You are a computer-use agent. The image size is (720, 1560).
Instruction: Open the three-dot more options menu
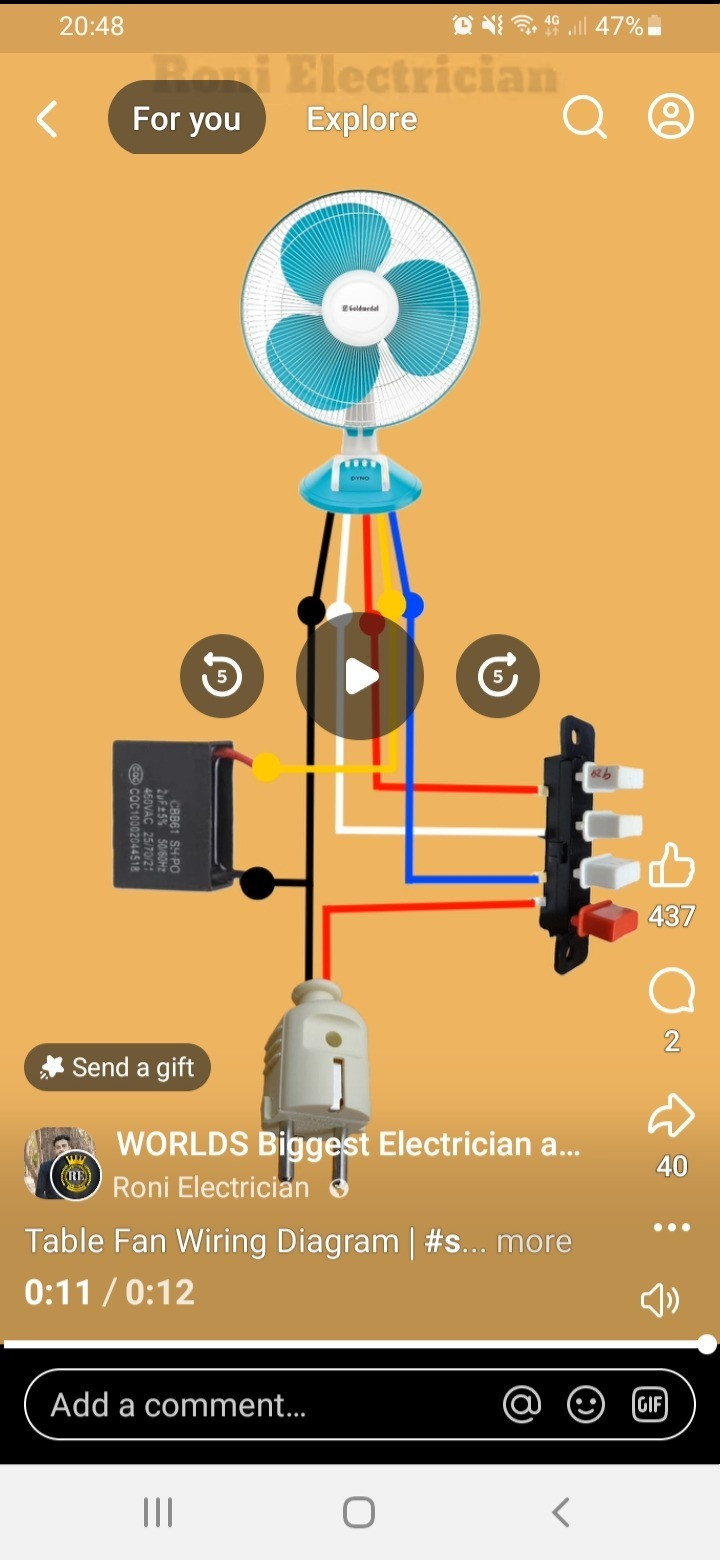tap(671, 1227)
